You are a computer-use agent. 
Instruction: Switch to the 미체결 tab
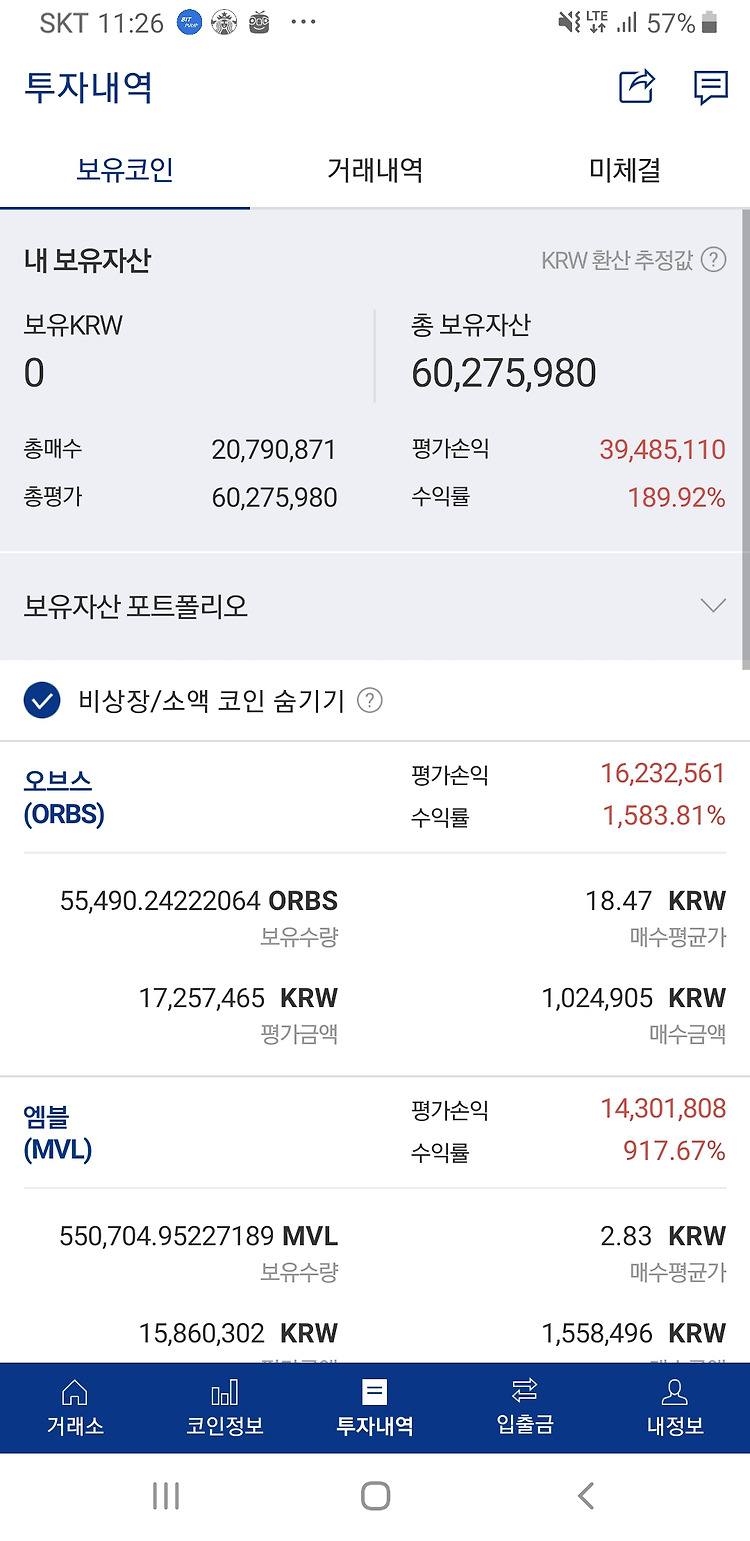pyautogui.click(x=625, y=169)
